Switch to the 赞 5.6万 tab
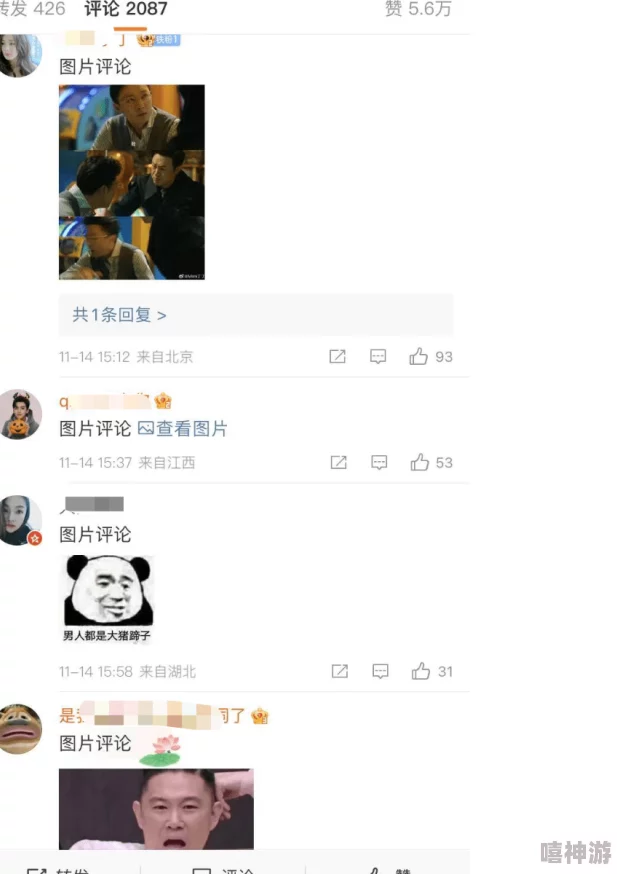Image resolution: width=617 pixels, height=874 pixels. (x=418, y=10)
